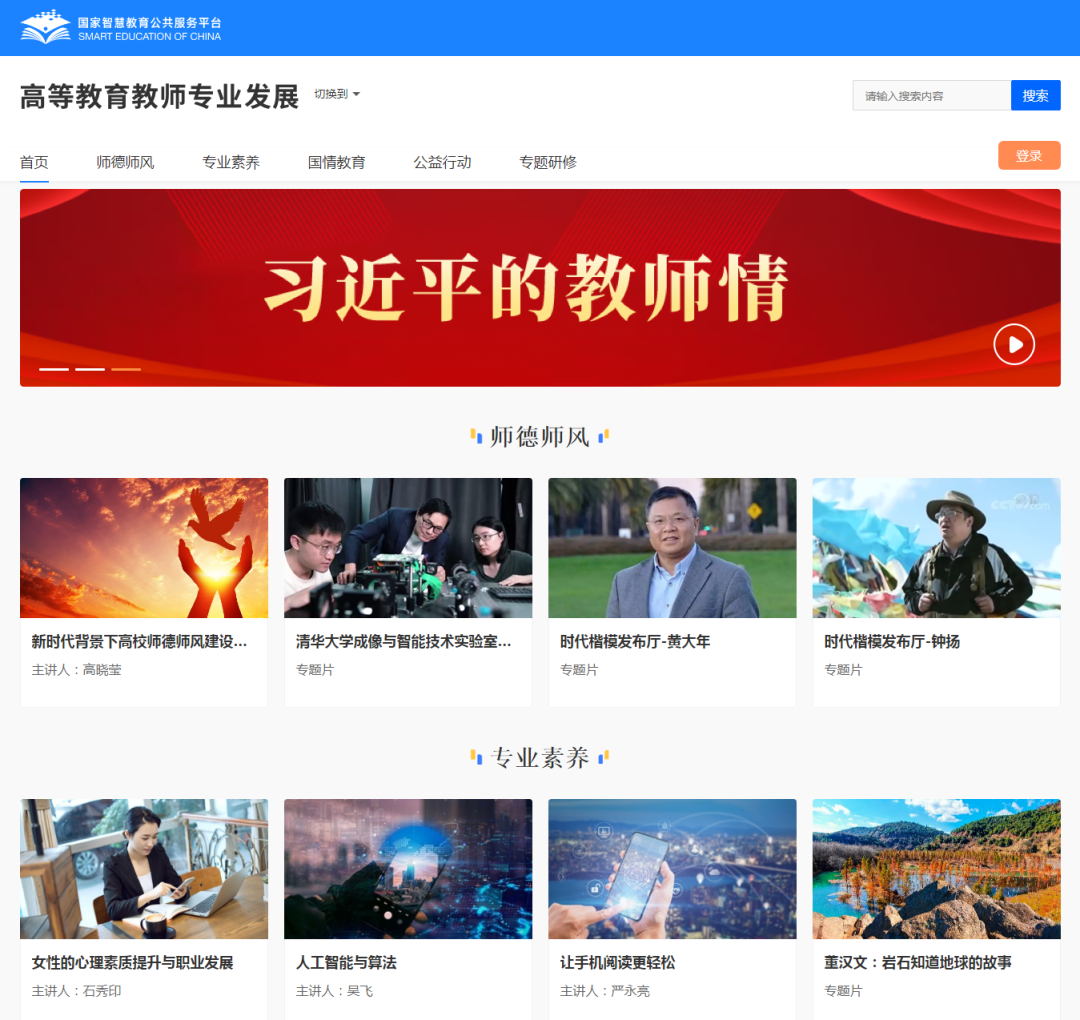Image resolution: width=1080 pixels, height=1020 pixels.
Task: Open the 新时代背景下高校师德师风建设 course card
Action: pos(143,591)
